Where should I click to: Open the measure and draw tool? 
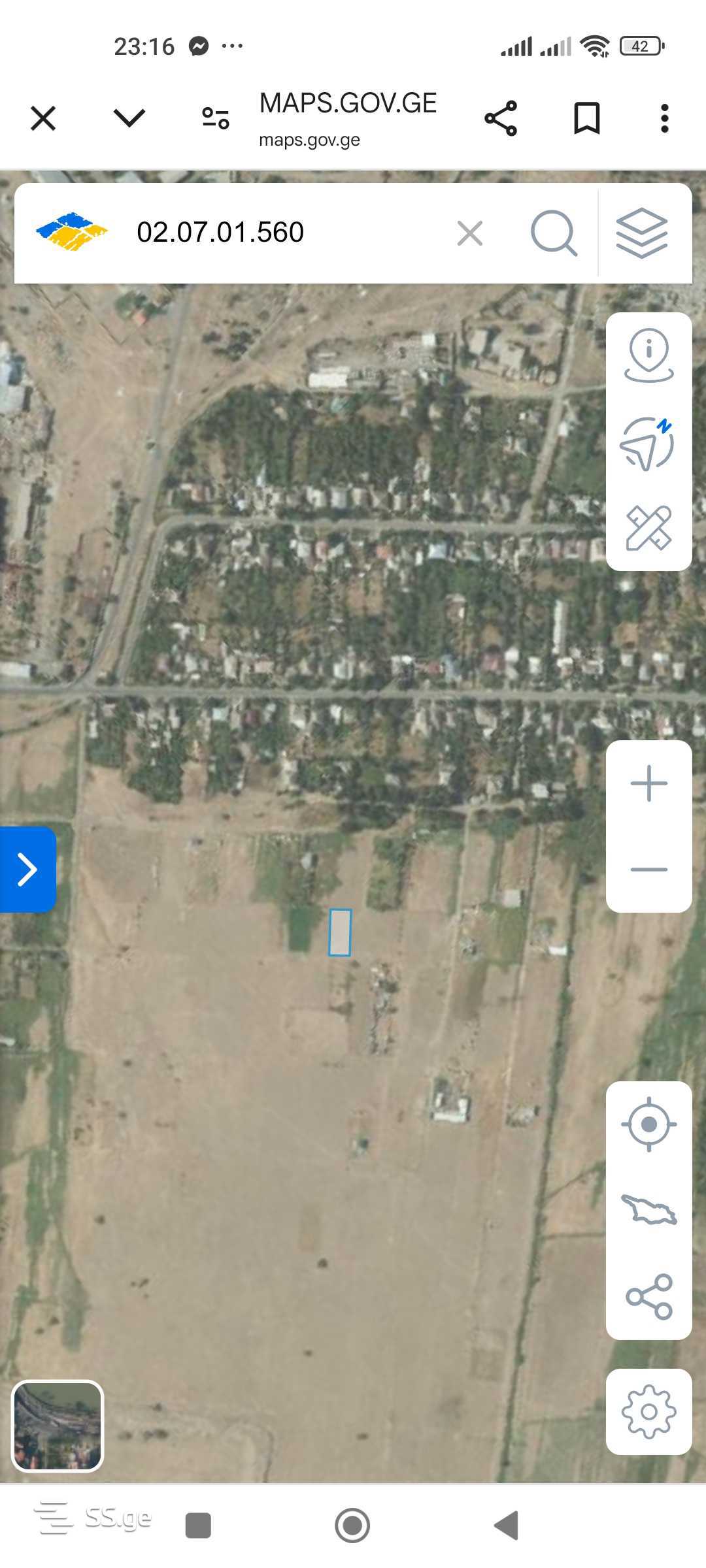(648, 528)
